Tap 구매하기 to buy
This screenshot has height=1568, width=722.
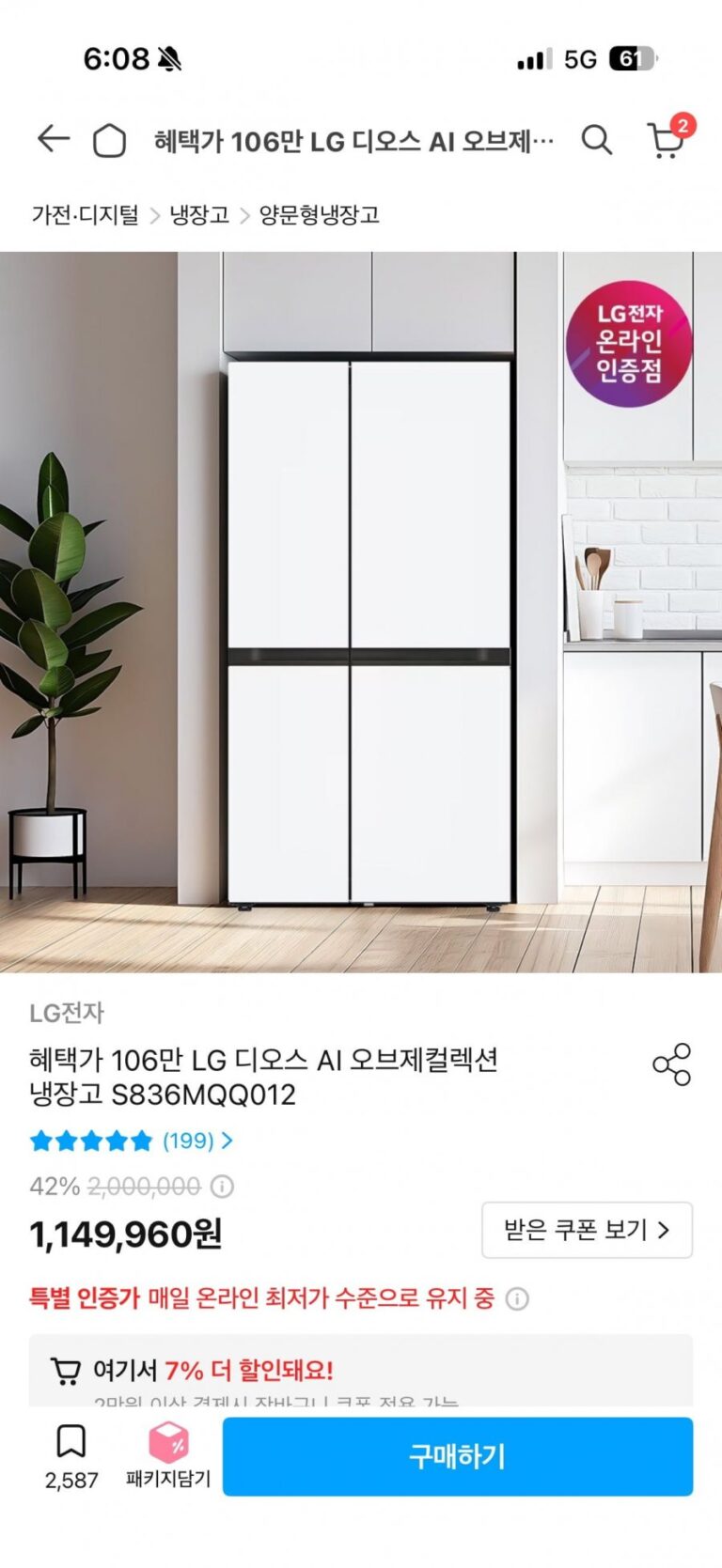pyautogui.click(x=458, y=1456)
